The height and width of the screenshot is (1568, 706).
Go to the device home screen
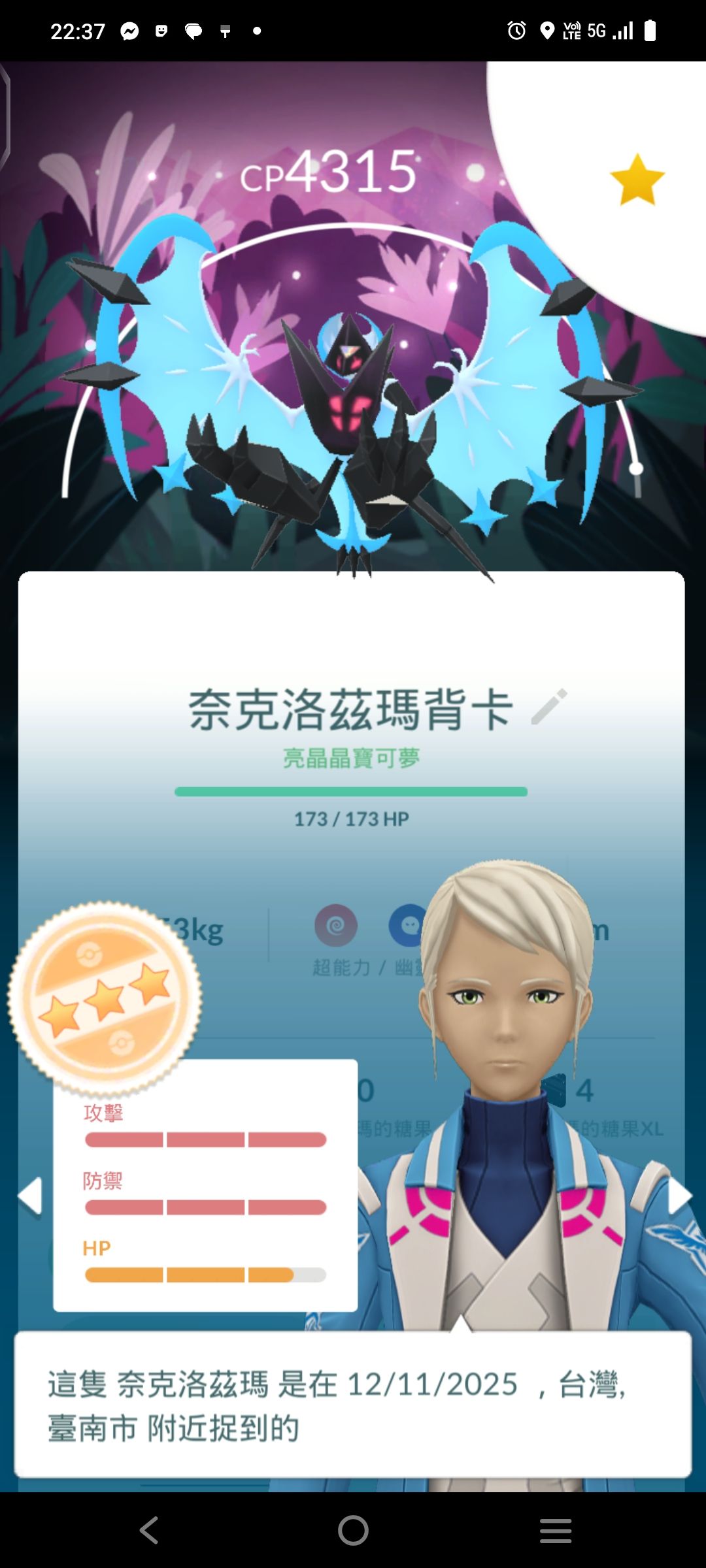pyautogui.click(x=353, y=1530)
